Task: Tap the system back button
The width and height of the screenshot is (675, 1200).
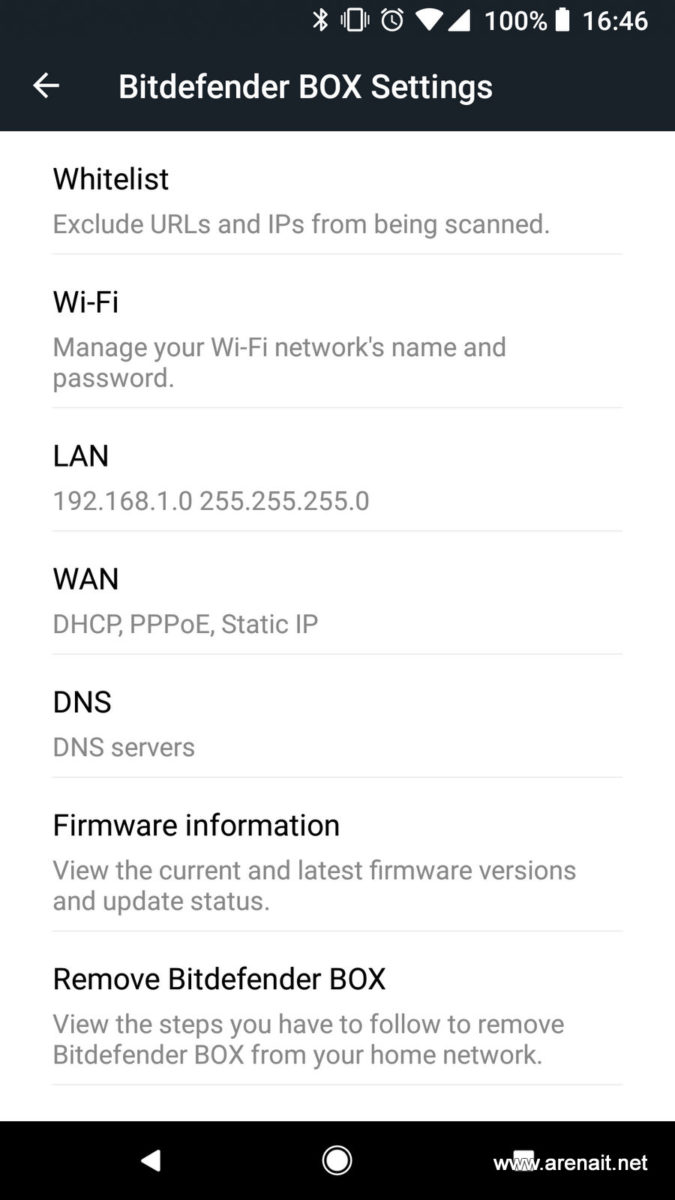Action: pyautogui.click(x=150, y=1160)
